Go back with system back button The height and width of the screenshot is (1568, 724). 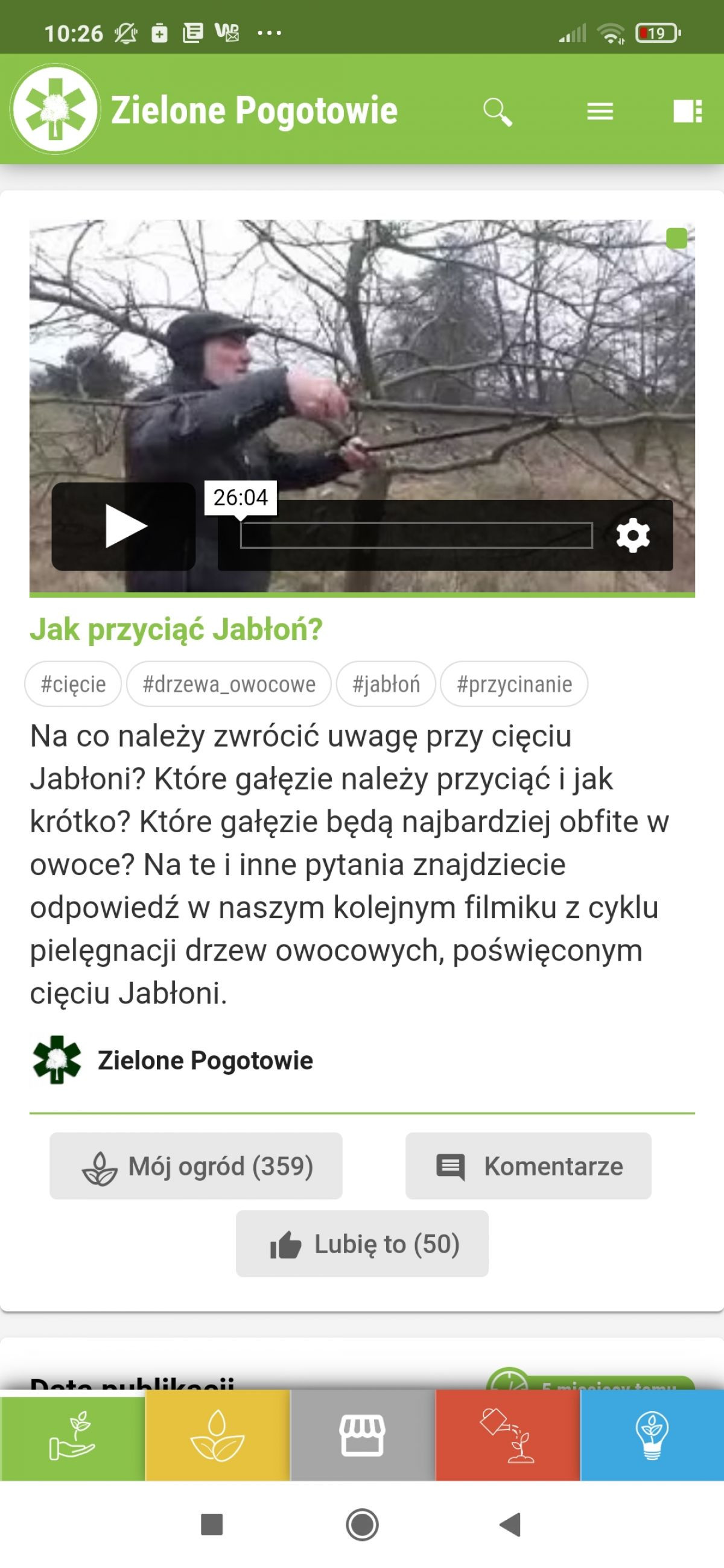(510, 1524)
